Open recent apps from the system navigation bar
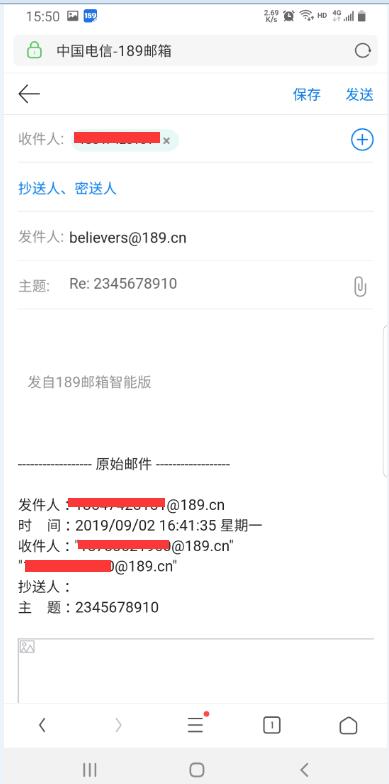Image resolution: width=389 pixels, height=784 pixels. (89, 770)
